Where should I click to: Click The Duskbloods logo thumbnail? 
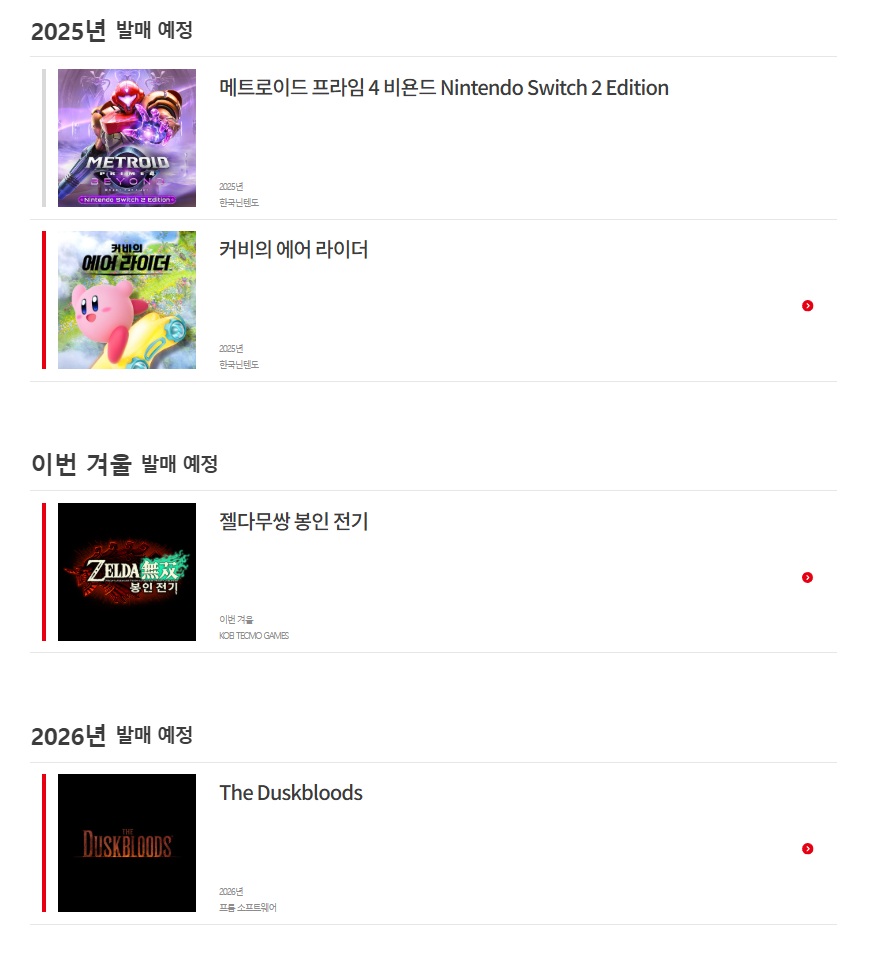[x=127, y=842]
